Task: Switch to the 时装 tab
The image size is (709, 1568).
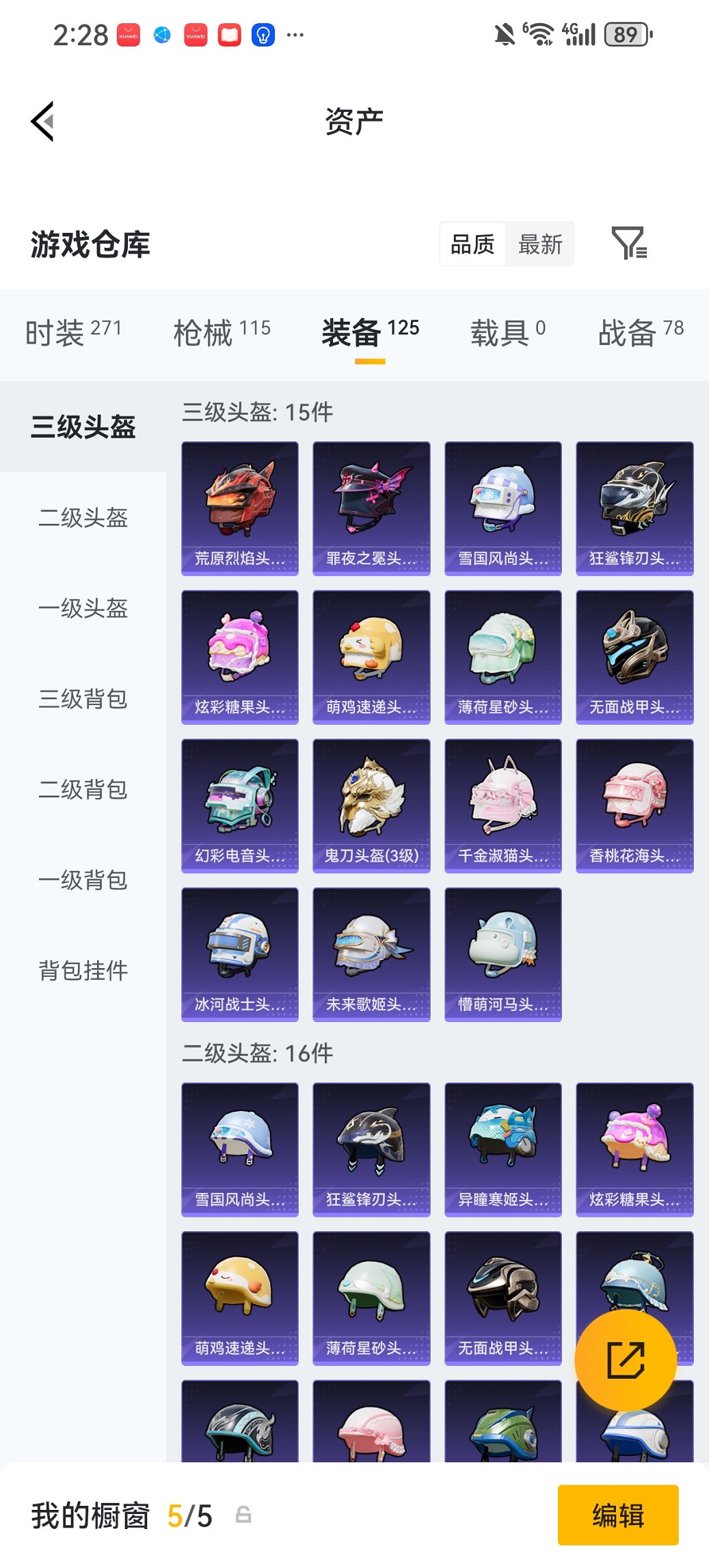Action: pyautogui.click(x=73, y=333)
